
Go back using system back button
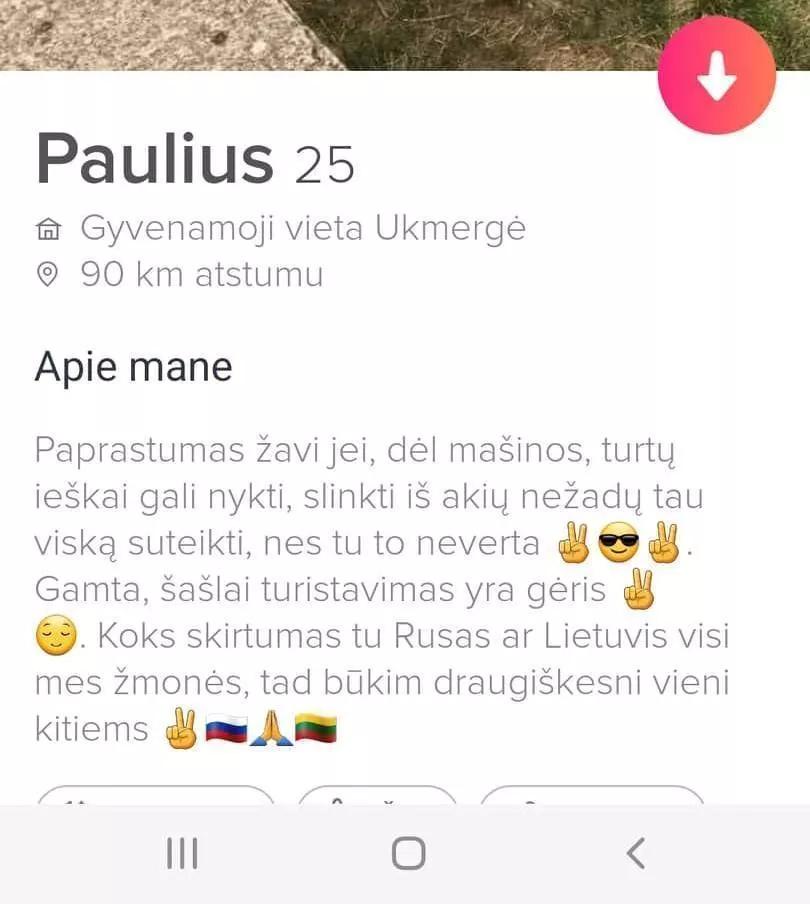635,853
